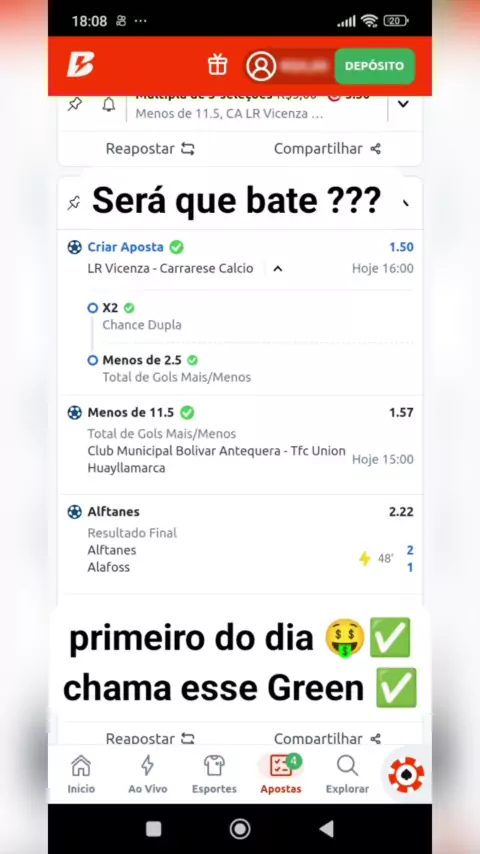
Task: Open the Esportes tab
Action: pyautogui.click(x=214, y=774)
